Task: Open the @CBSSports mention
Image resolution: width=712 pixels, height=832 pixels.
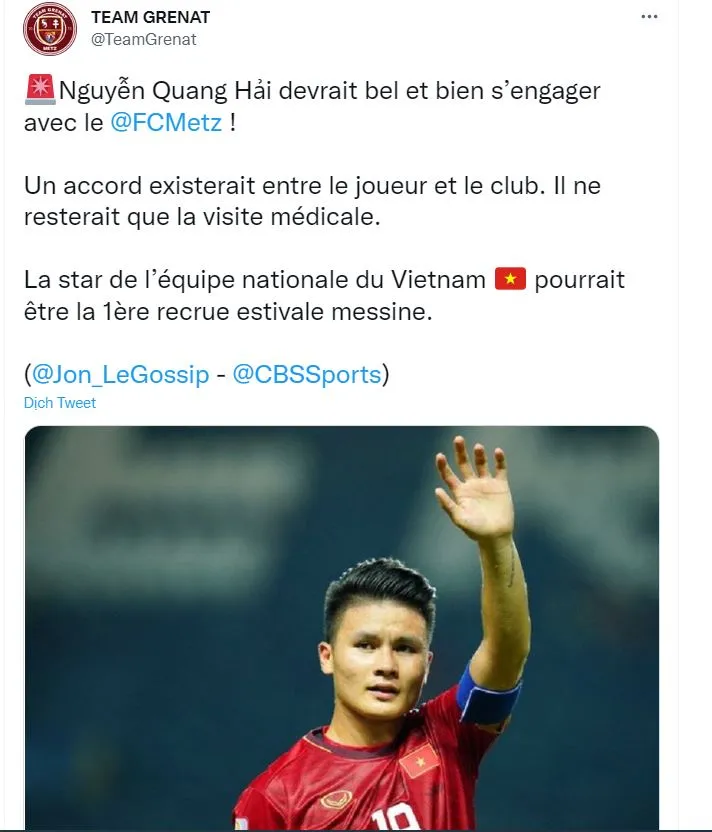Action: tap(306, 375)
